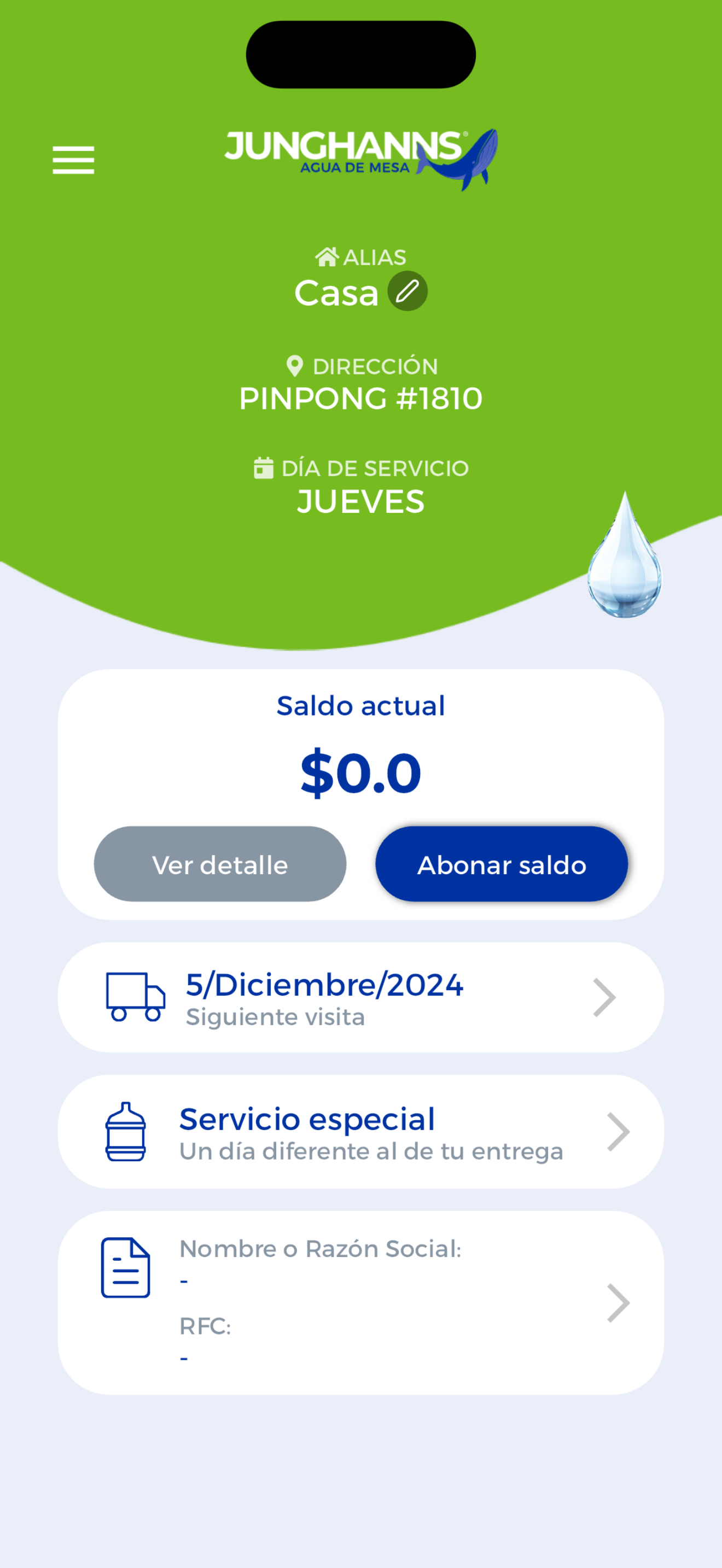Screen dimensions: 722x1568
Task: Edit the Casa alias with the pencil icon
Action: (407, 291)
